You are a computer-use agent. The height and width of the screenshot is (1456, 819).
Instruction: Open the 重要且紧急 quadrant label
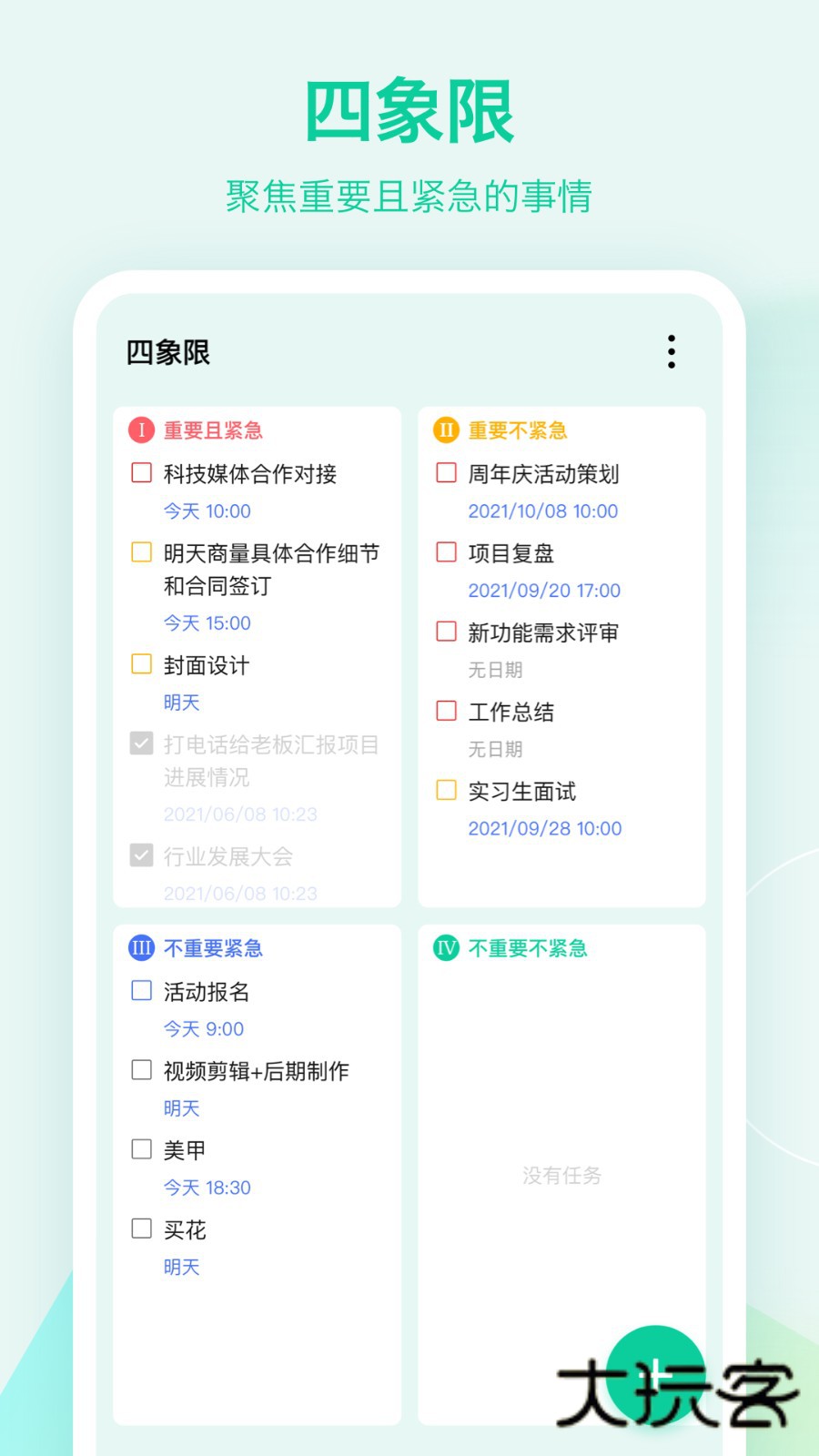[212, 430]
